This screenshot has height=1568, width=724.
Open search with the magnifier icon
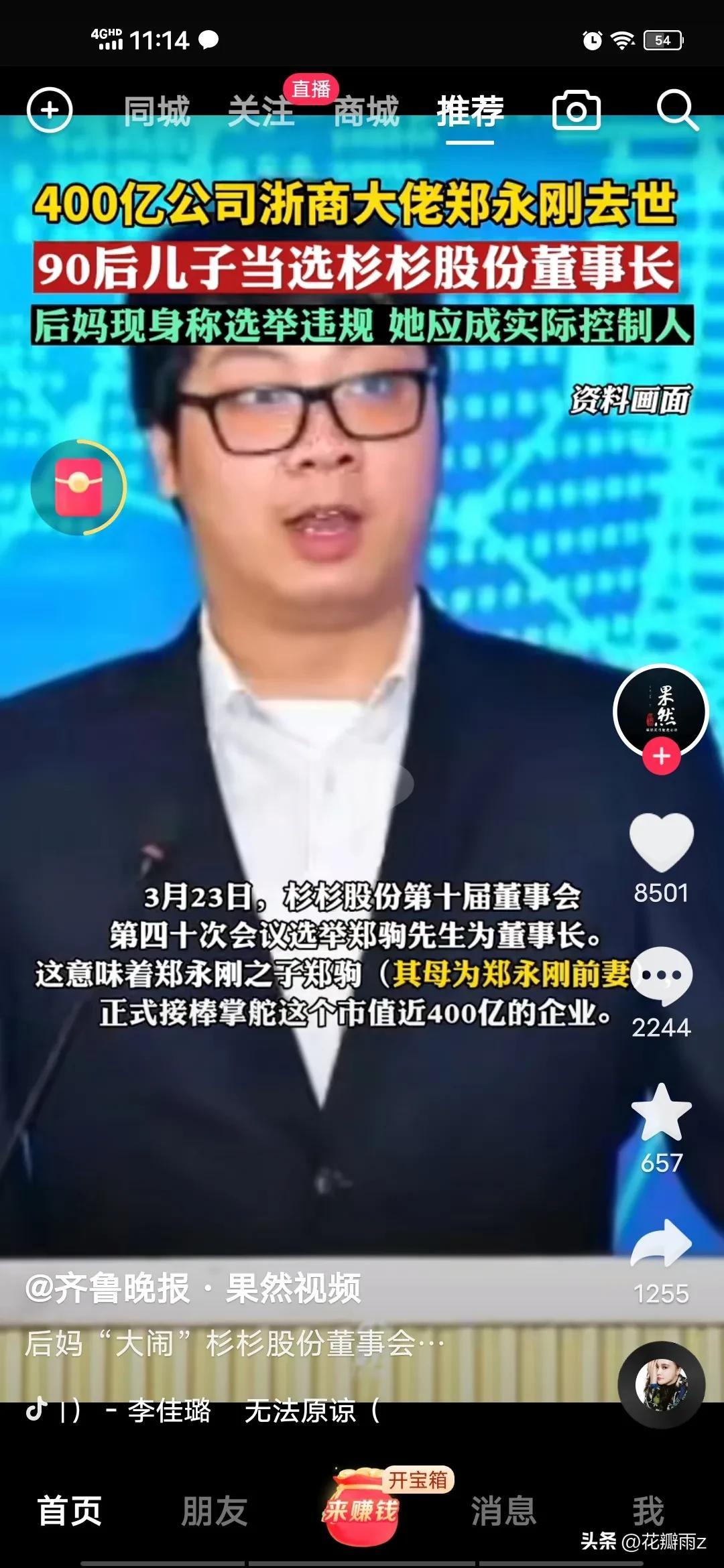(x=676, y=110)
